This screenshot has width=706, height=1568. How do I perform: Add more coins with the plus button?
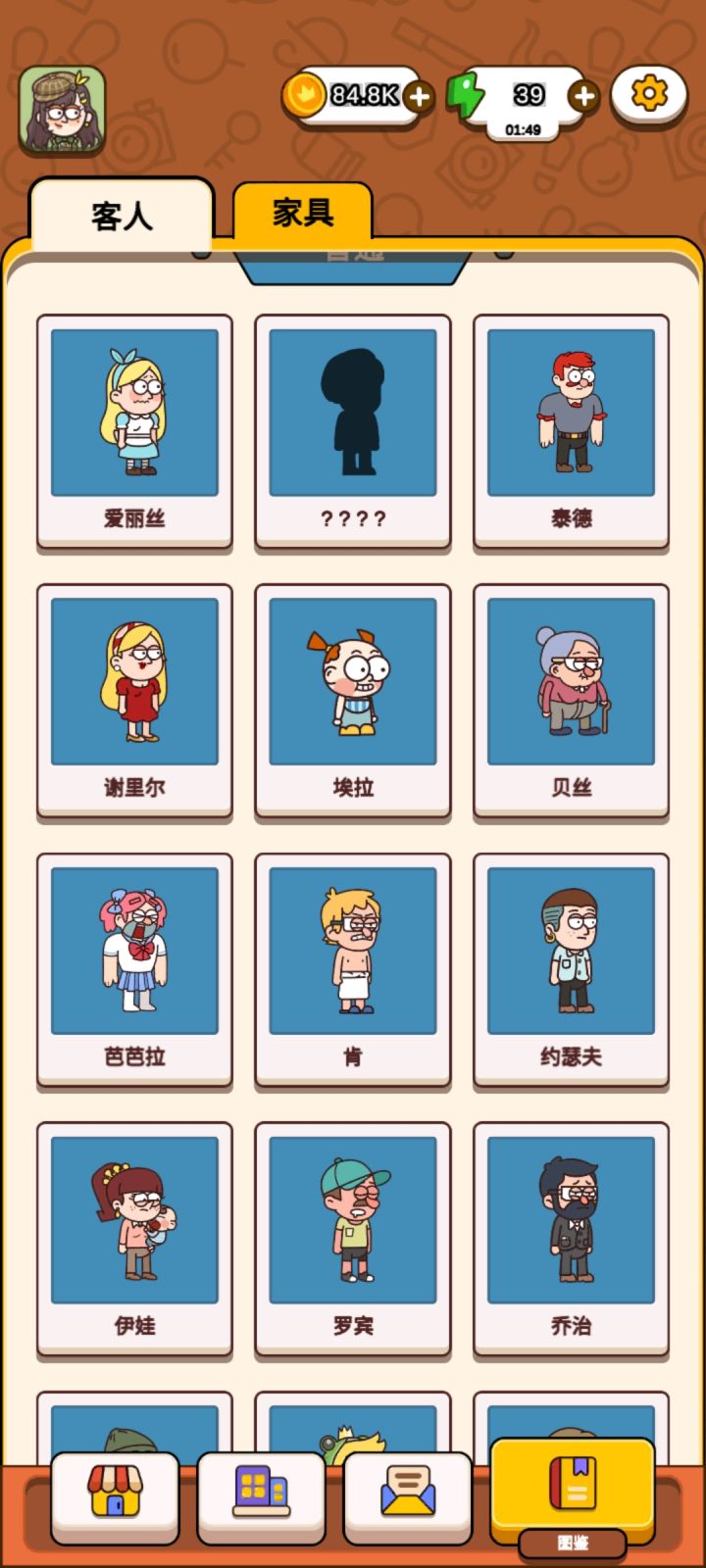(x=419, y=96)
